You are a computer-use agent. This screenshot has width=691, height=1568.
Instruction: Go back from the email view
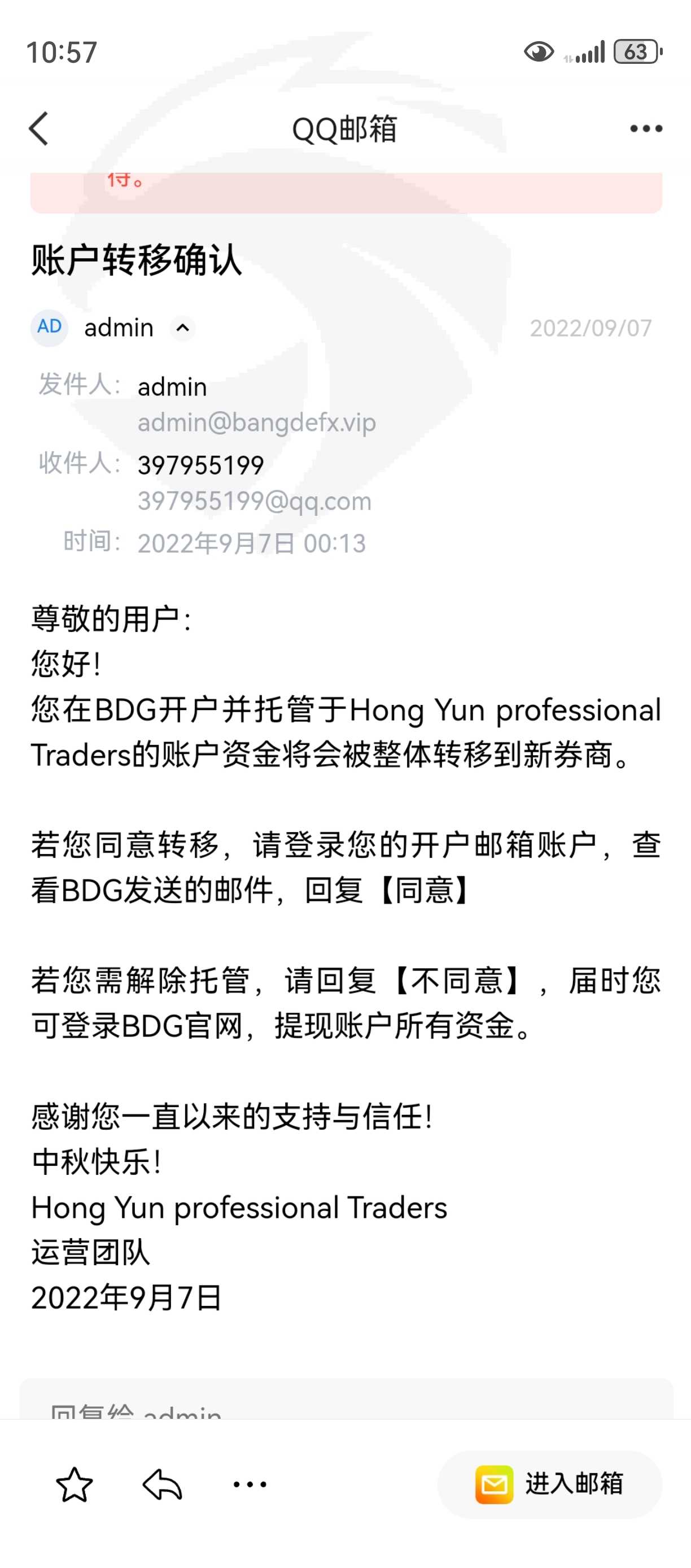[x=39, y=128]
